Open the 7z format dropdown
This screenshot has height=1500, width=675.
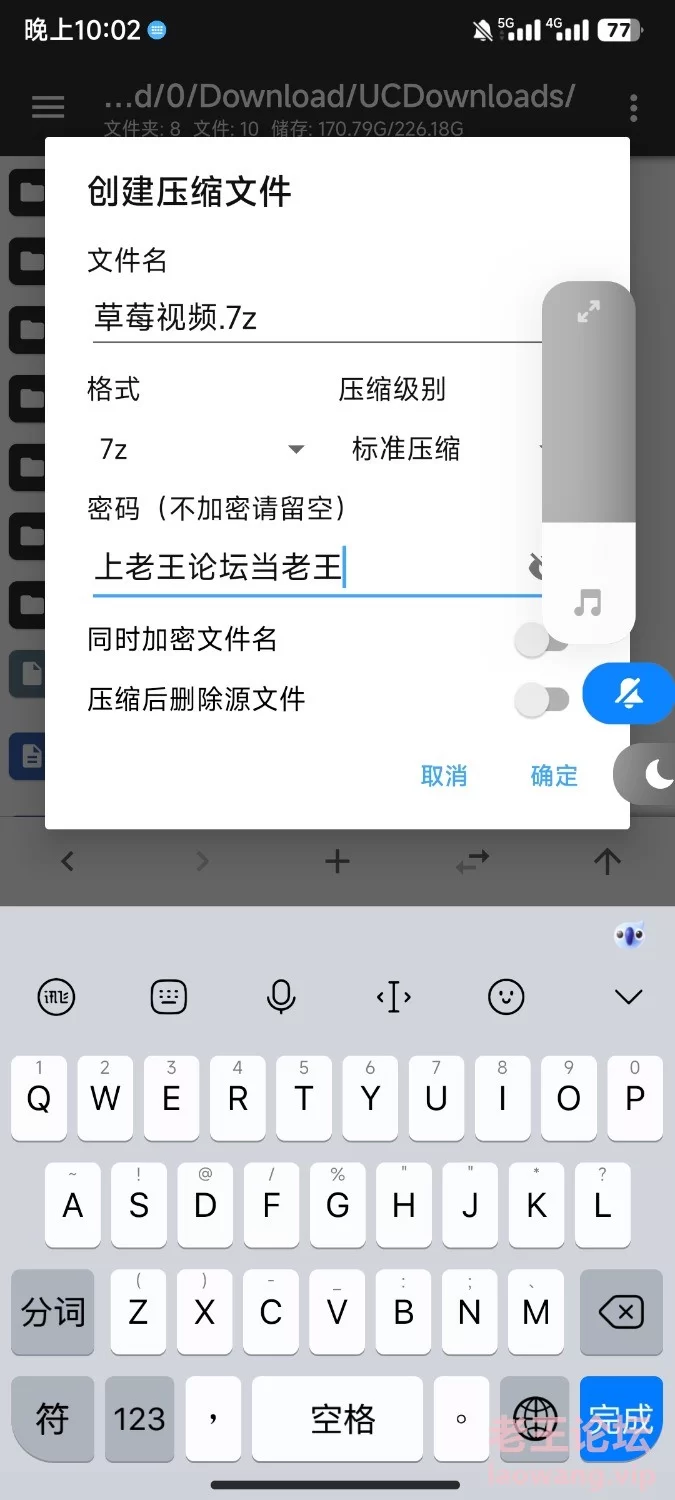[x=202, y=449]
